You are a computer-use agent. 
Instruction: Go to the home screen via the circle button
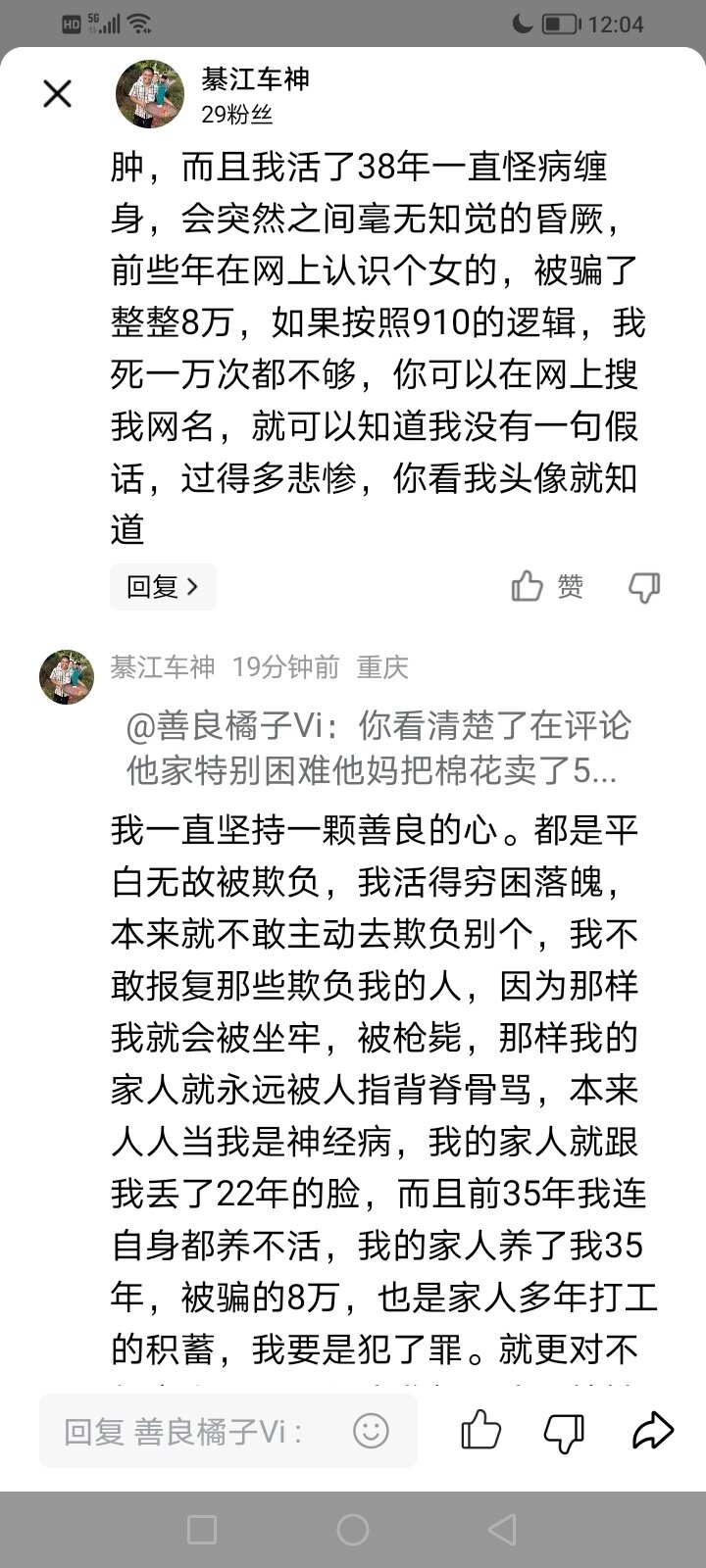pos(352,1529)
